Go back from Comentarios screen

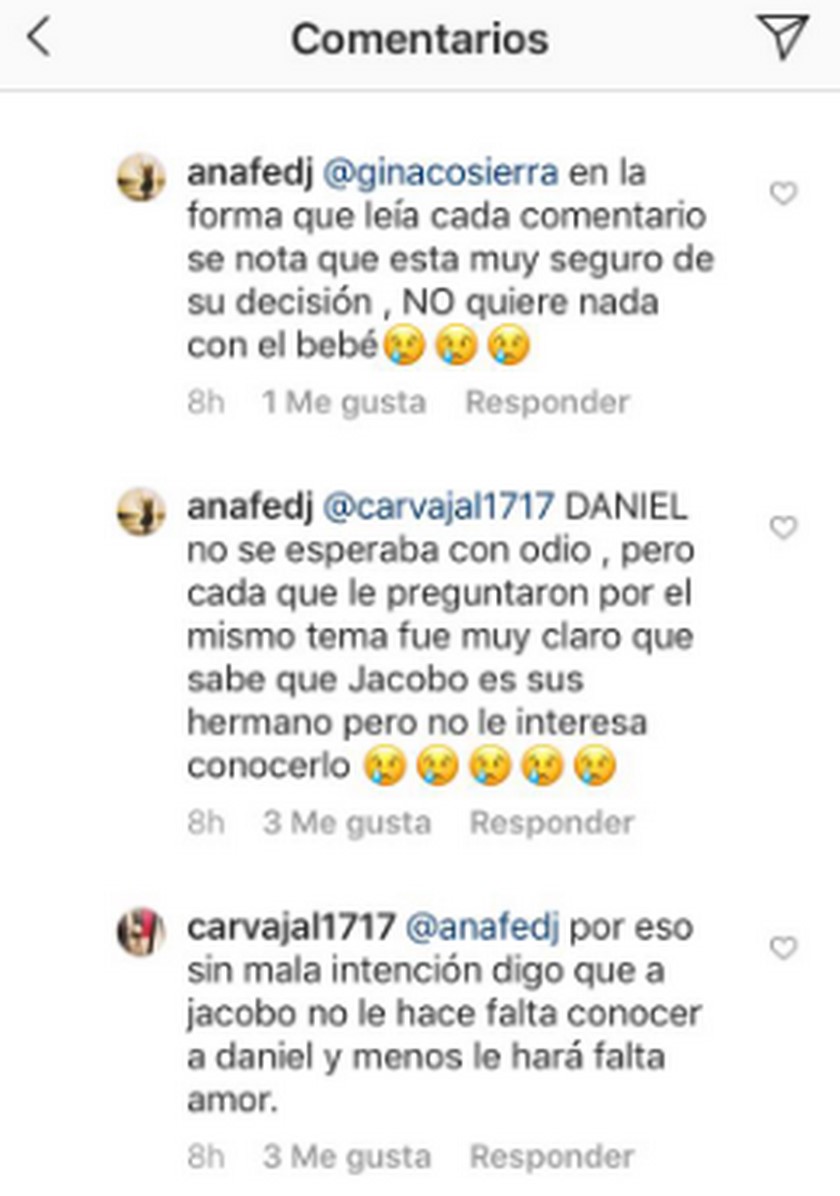pos(38,39)
